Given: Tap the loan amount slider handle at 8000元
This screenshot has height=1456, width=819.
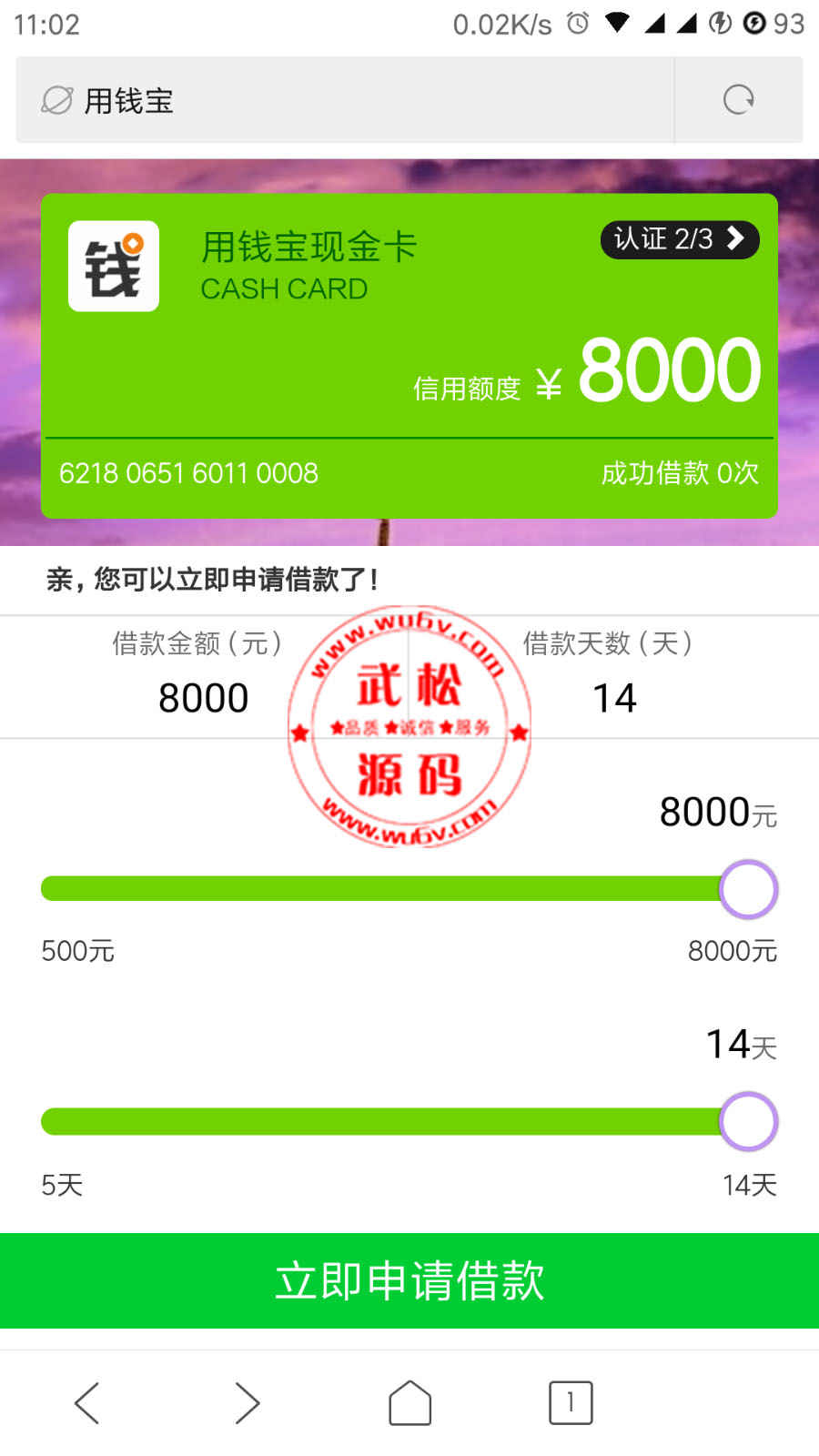Looking at the screenshot, I should (748, 889).
